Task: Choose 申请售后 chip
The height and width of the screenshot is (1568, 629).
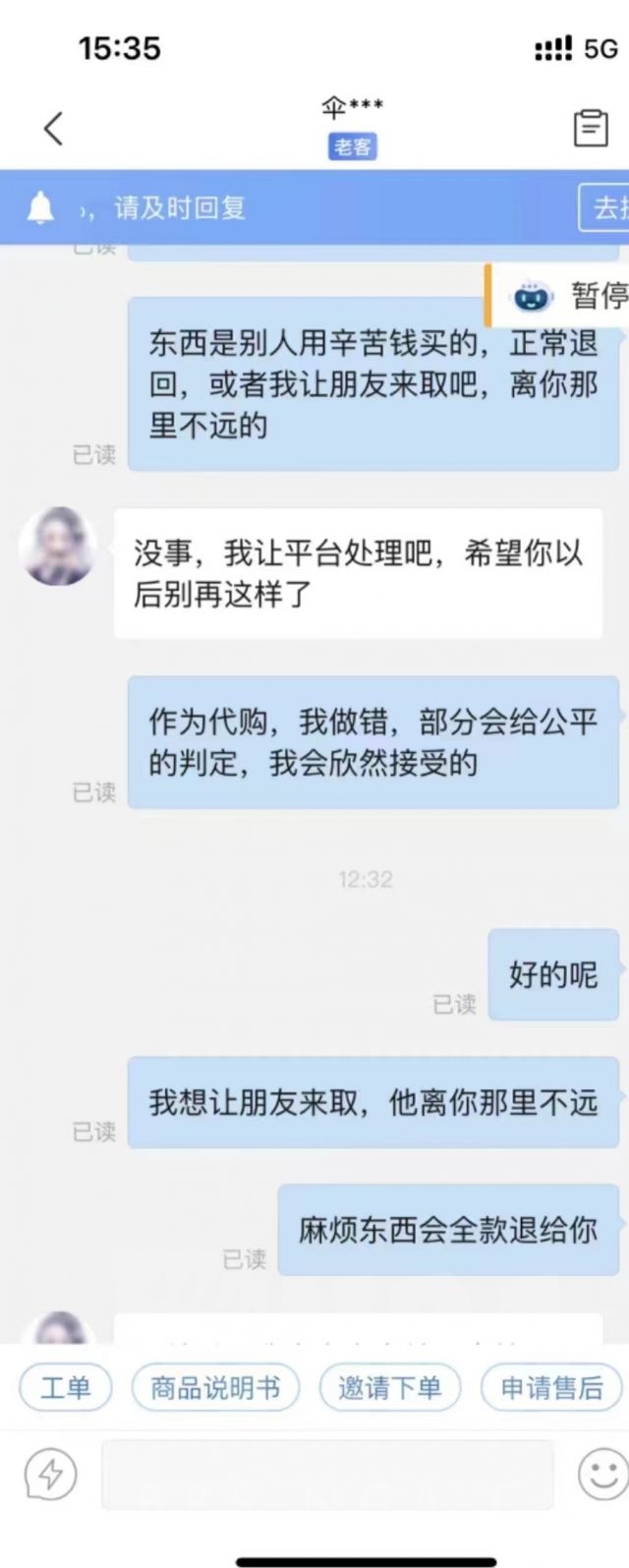Action: point(551,1387)
